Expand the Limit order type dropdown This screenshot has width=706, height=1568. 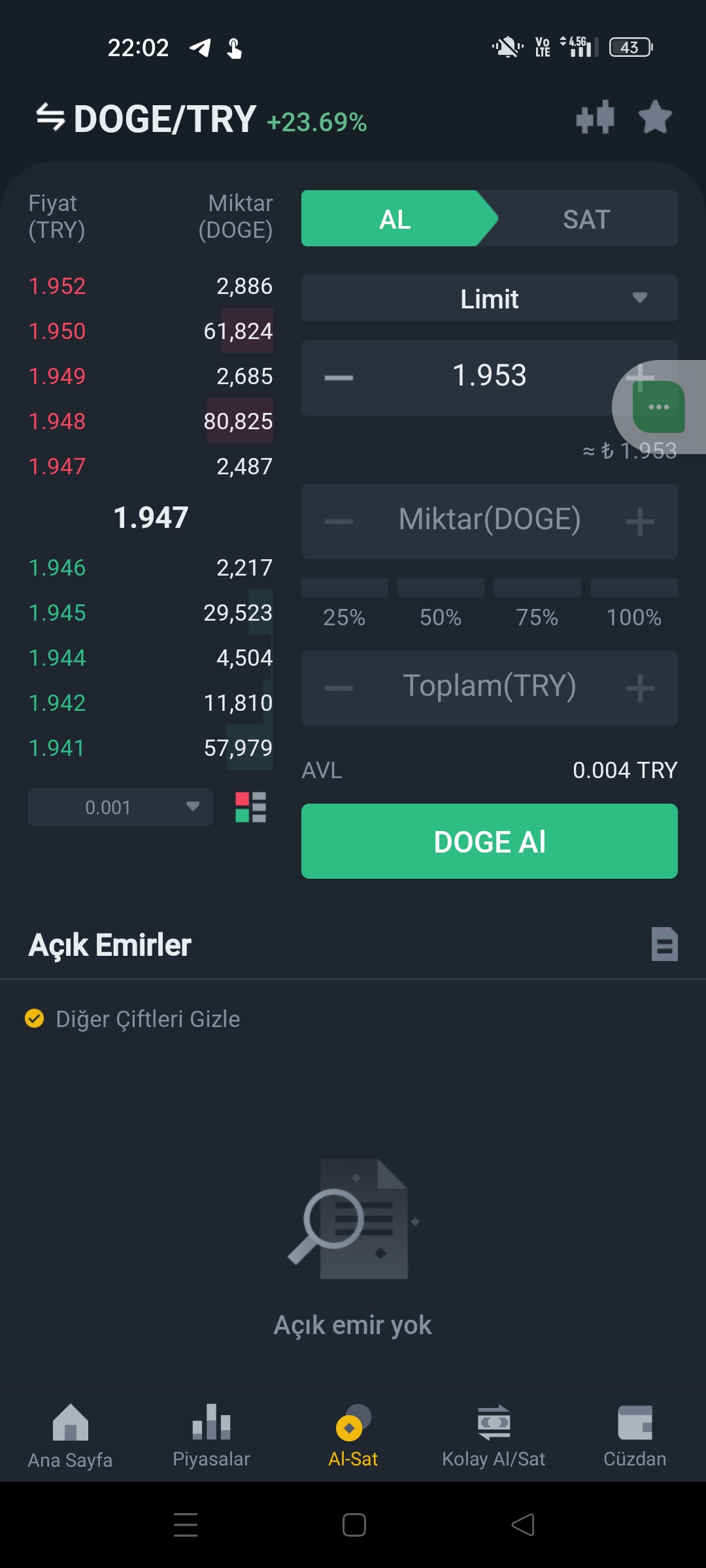tap(489, 299)
